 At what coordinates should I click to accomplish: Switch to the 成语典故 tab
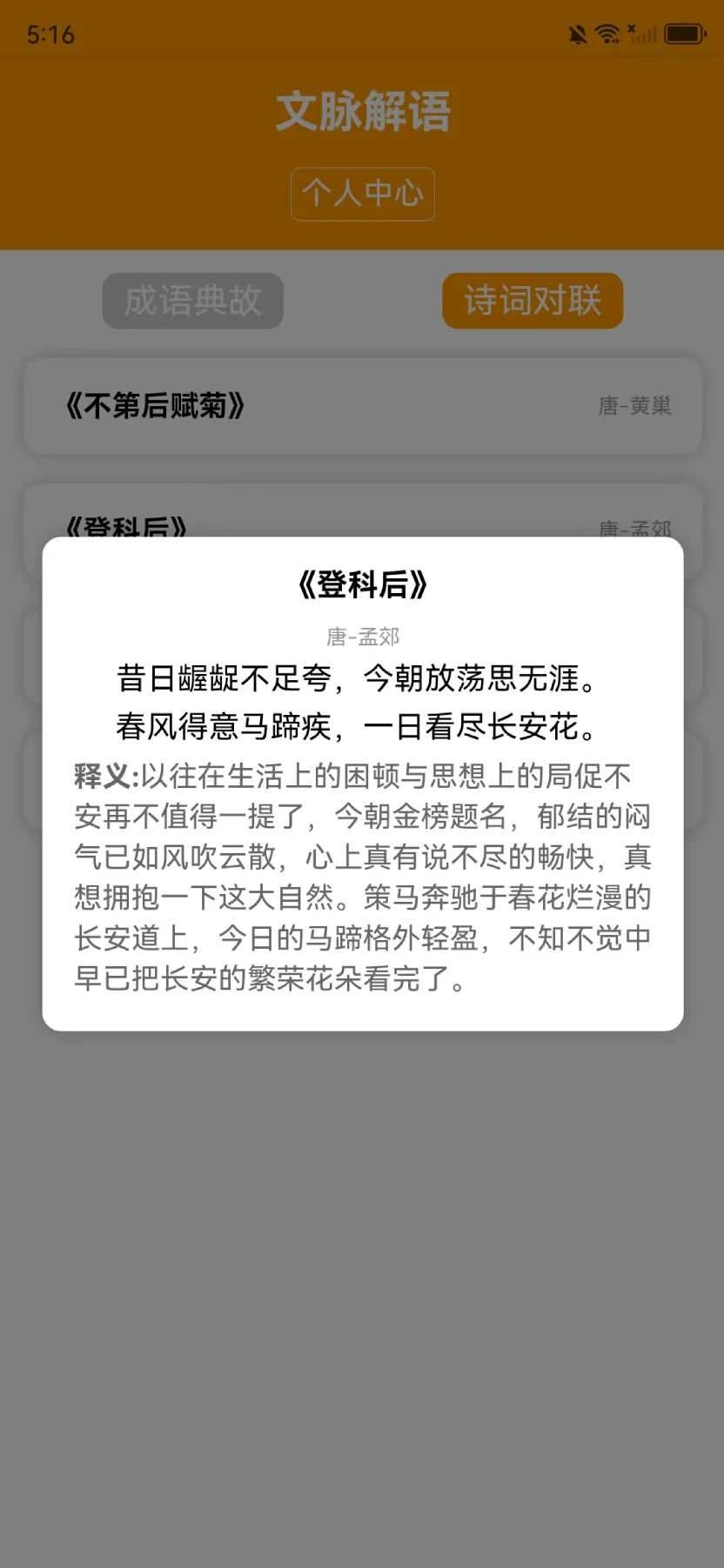(193, 301)
